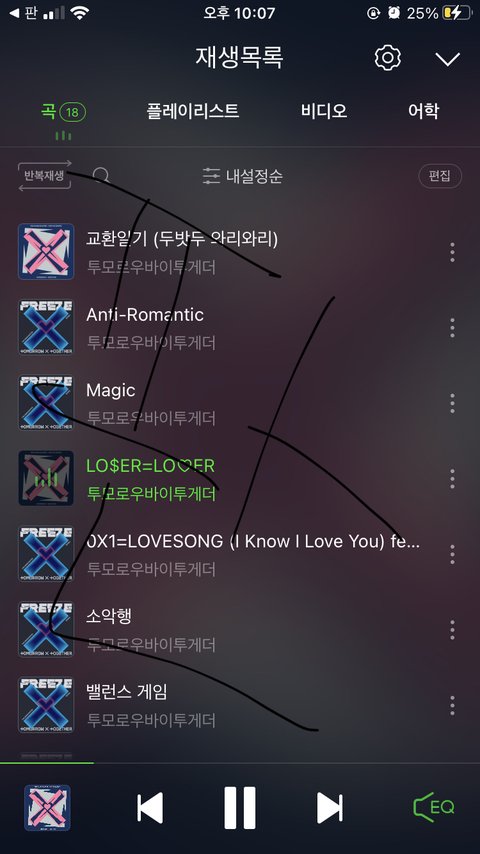
Task: Play 0X1=LOVESONG from the list
Action: pos(240,554)
